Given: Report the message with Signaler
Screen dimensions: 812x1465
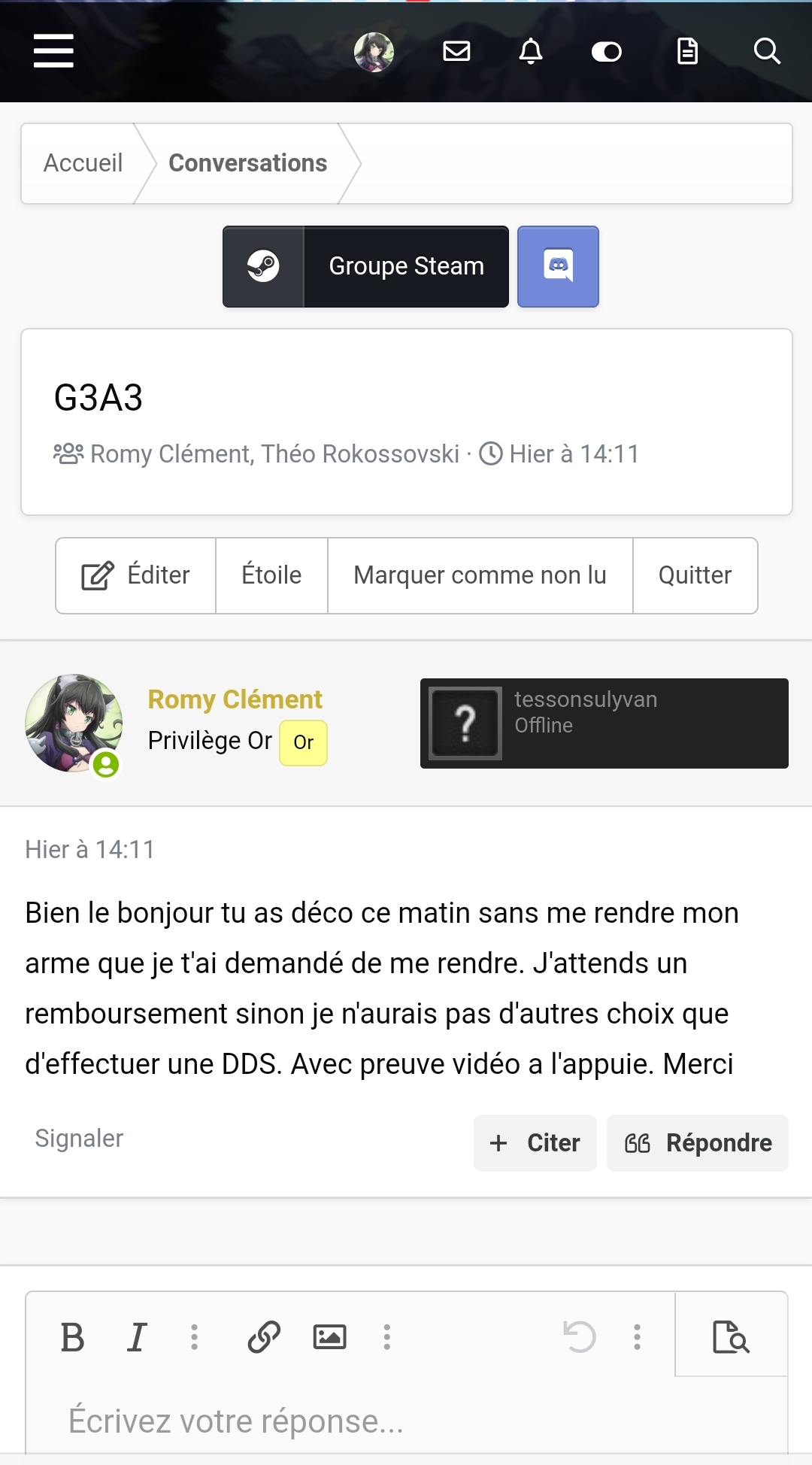Looking at the screenshot, I should point(79,1139).
